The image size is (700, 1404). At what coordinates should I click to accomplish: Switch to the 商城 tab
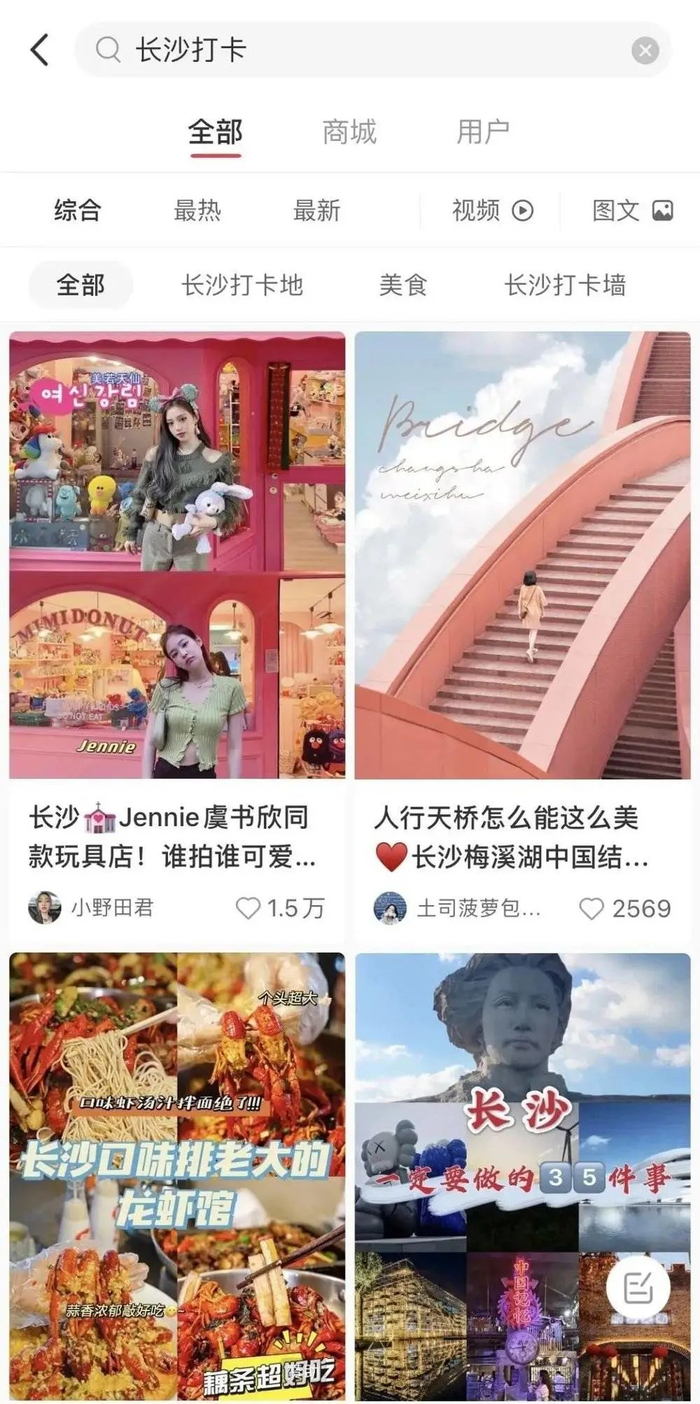tap(349, 132)
